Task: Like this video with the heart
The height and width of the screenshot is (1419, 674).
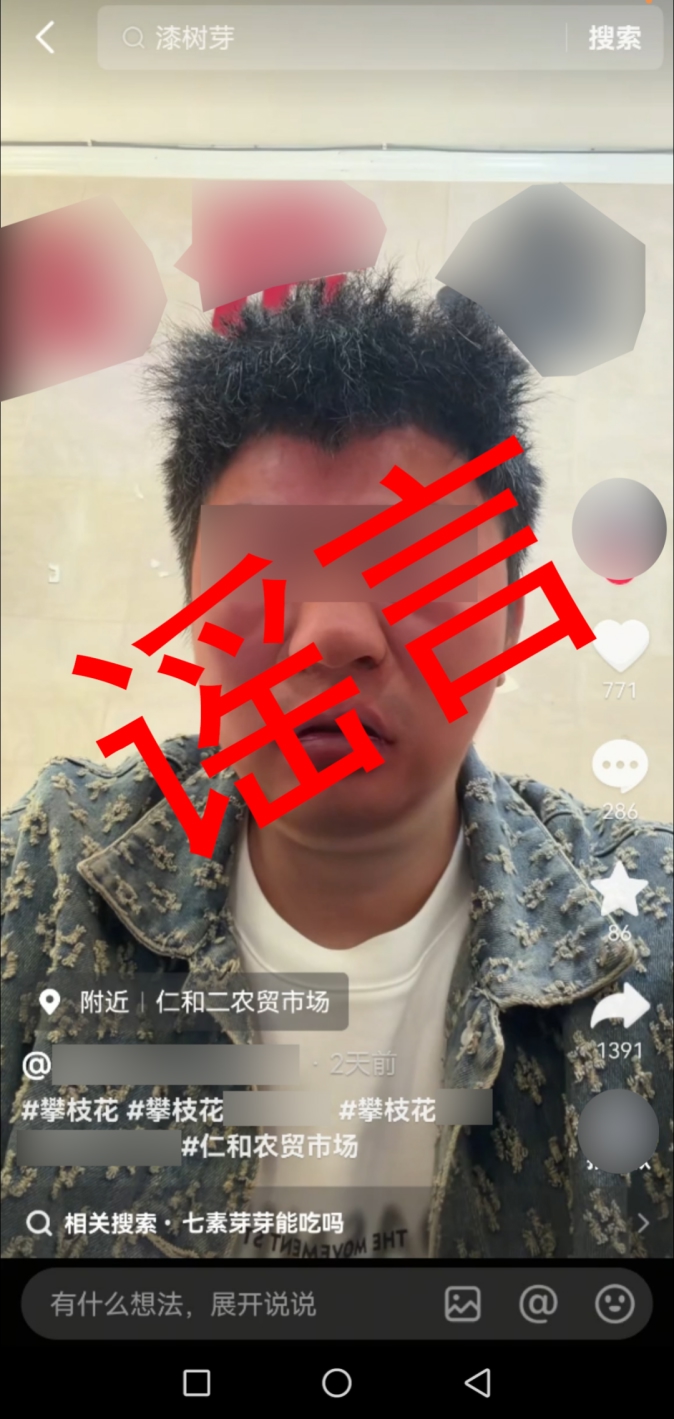Action: point(620,646)
